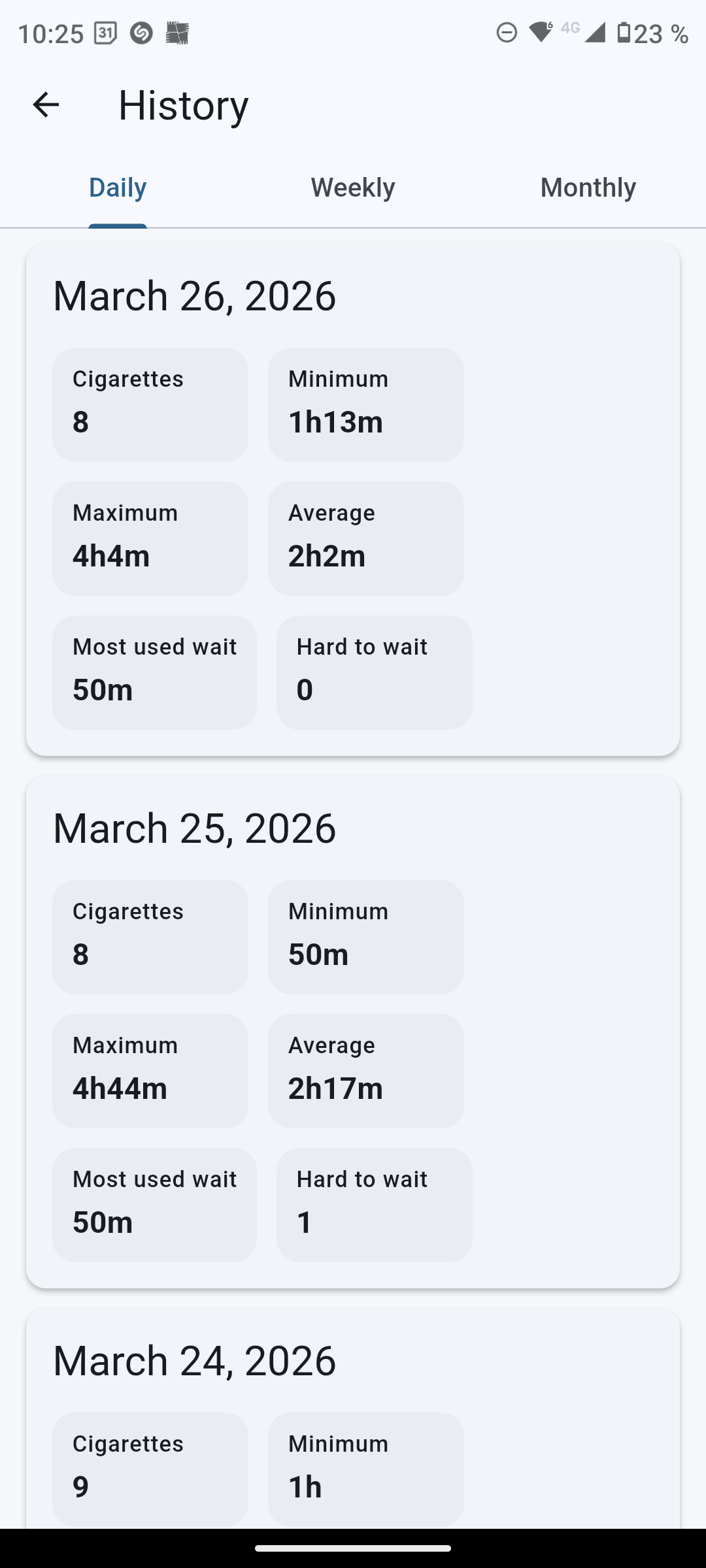706x1568 pixels.
Task: Go back from the History screen
Action: click(46, 105)
